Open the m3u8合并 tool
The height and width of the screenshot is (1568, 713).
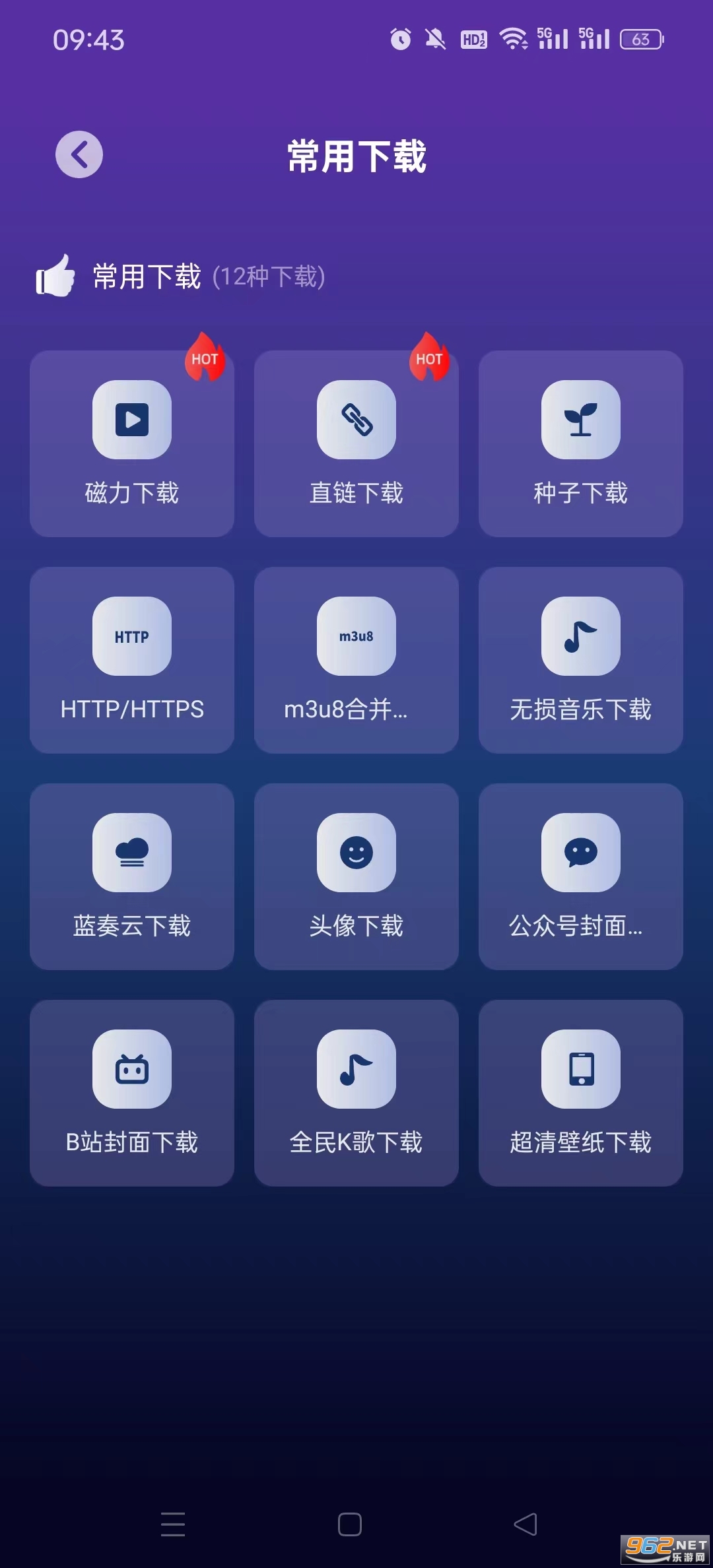click(x=356, y=660)
